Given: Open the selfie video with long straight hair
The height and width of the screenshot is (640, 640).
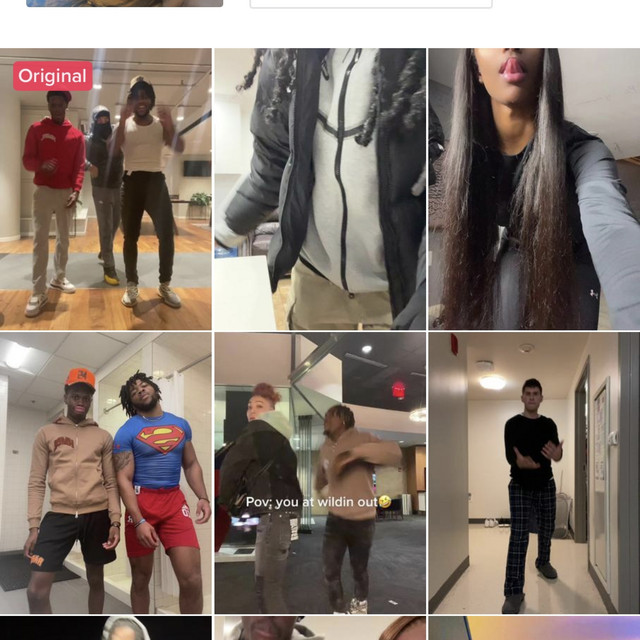Looking at the screenshot, I should 534,190.
